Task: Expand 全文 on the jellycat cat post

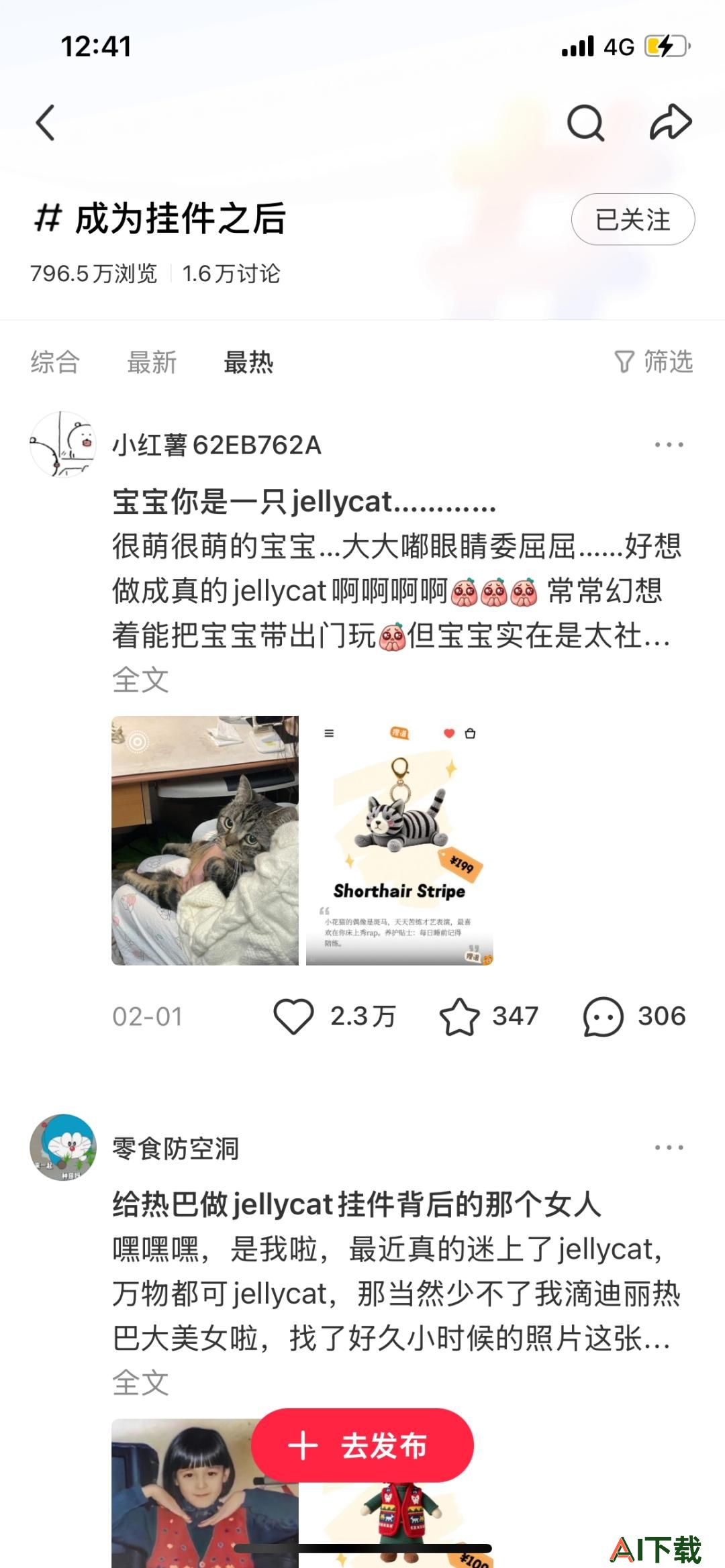Action: pyautogui.click(x=140, y=680)
